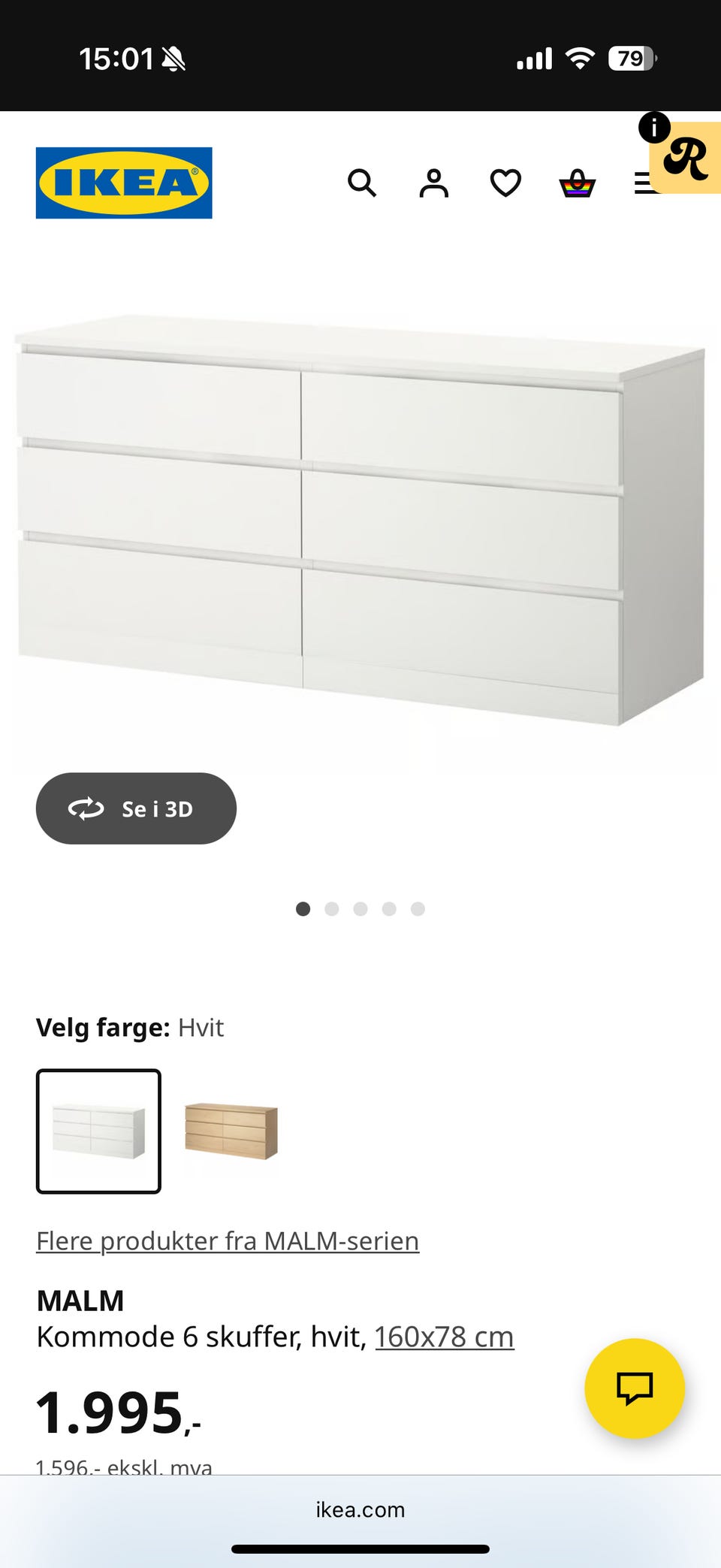Select the last carousel dot
Screen dimensions: 721x1568
[418, 908]
